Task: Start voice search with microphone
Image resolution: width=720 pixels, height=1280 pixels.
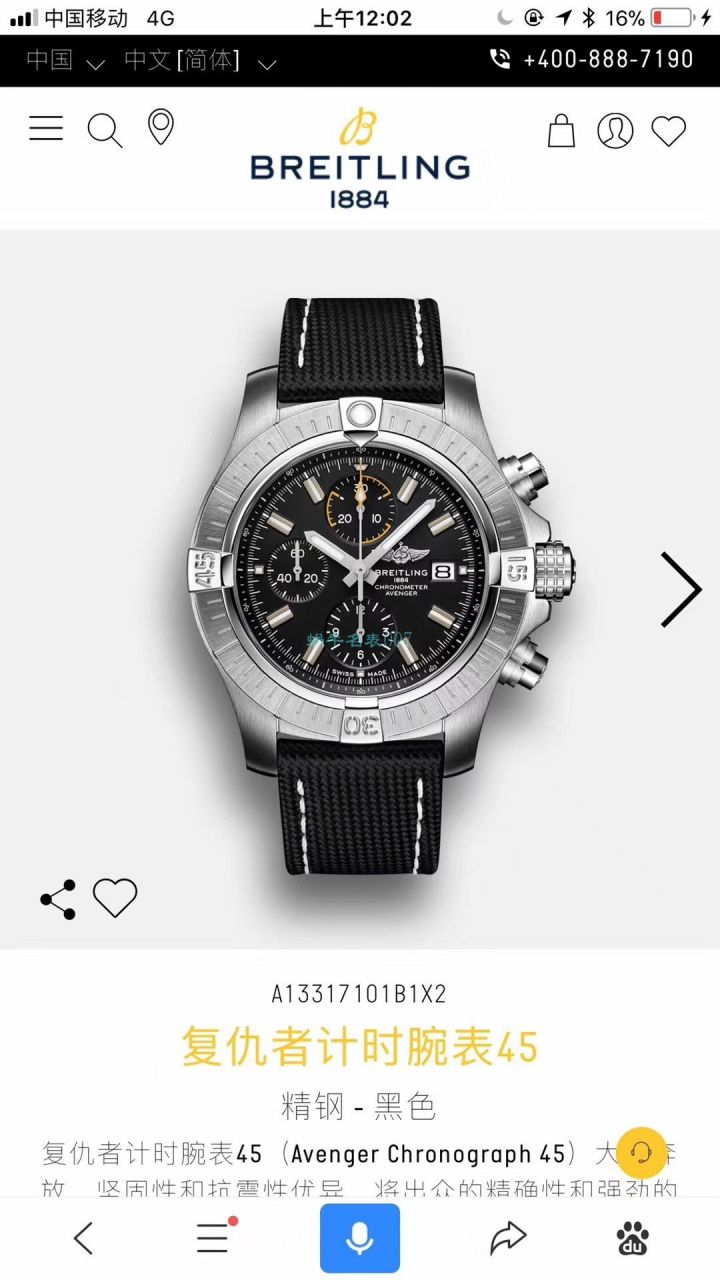Action: click(x=360, y=1238)
